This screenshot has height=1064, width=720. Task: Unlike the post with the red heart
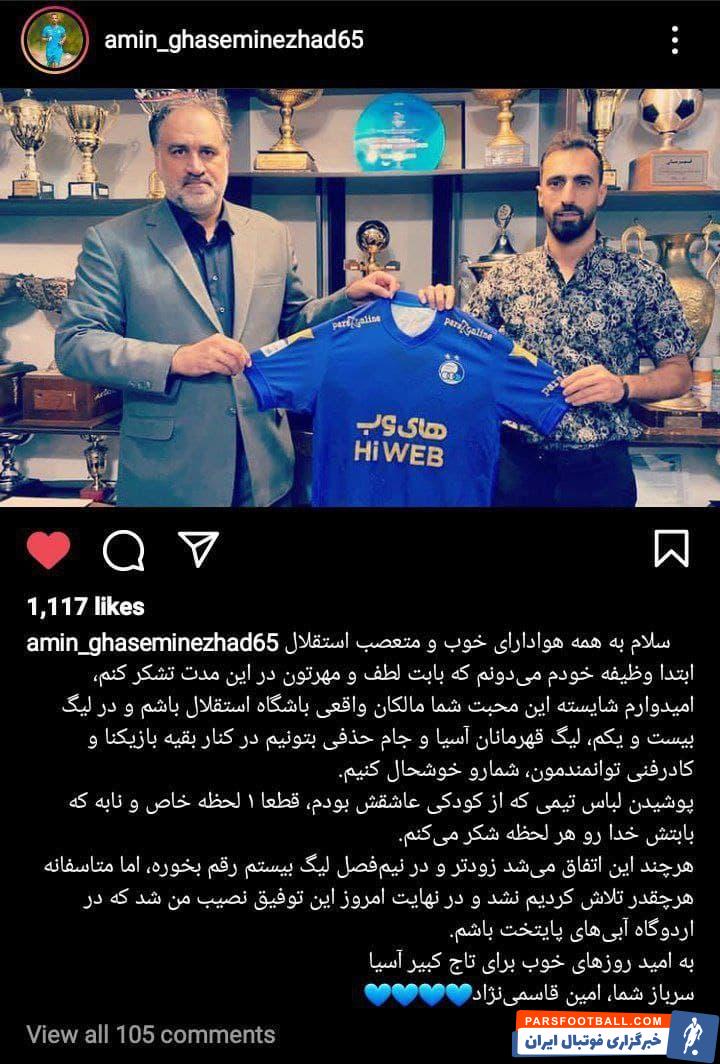[x=48, y=550]
